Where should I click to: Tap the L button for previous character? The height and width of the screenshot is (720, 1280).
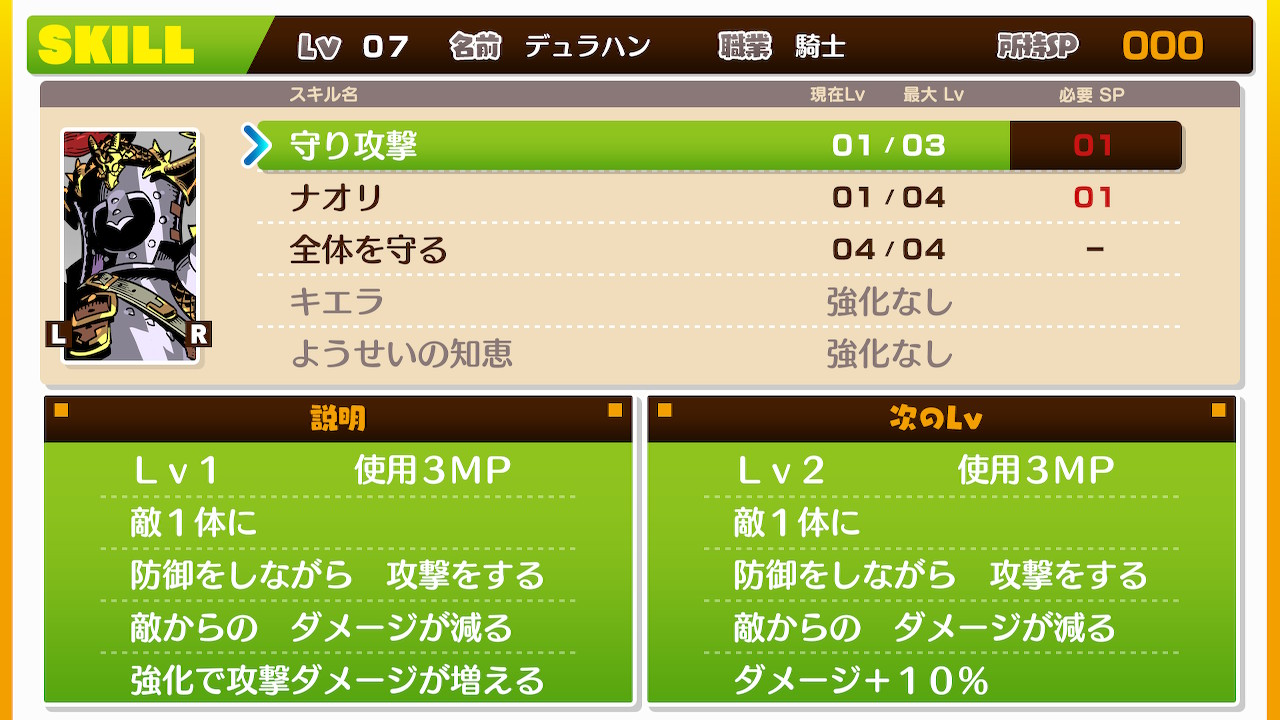tap(58, 334)
